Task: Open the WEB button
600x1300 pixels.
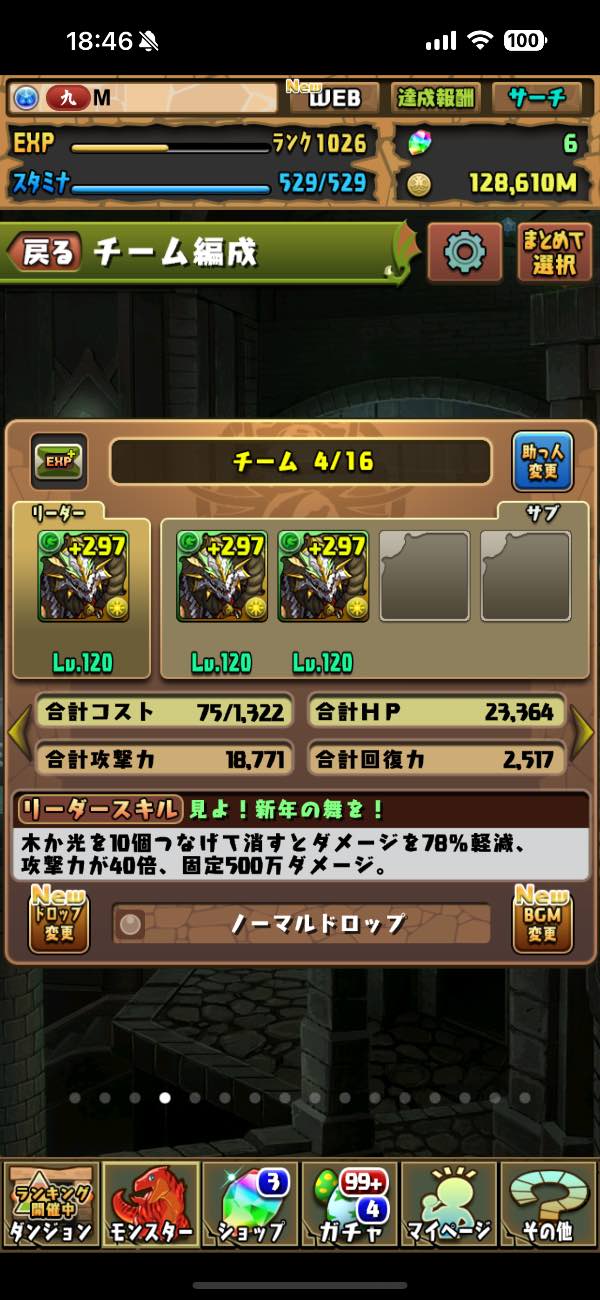Action: tap(334, 98)
